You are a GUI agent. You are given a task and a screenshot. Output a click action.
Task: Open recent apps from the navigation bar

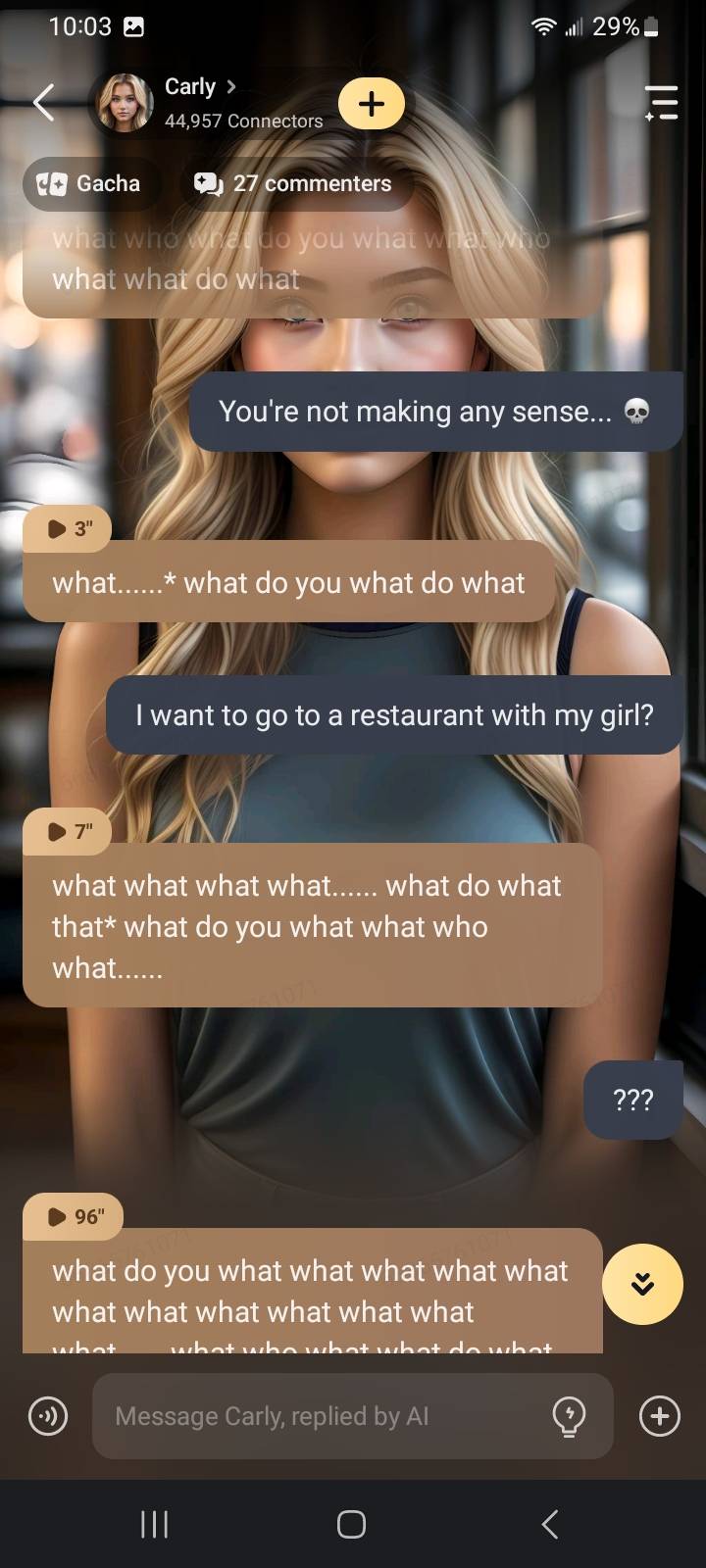click(154, 1524)
